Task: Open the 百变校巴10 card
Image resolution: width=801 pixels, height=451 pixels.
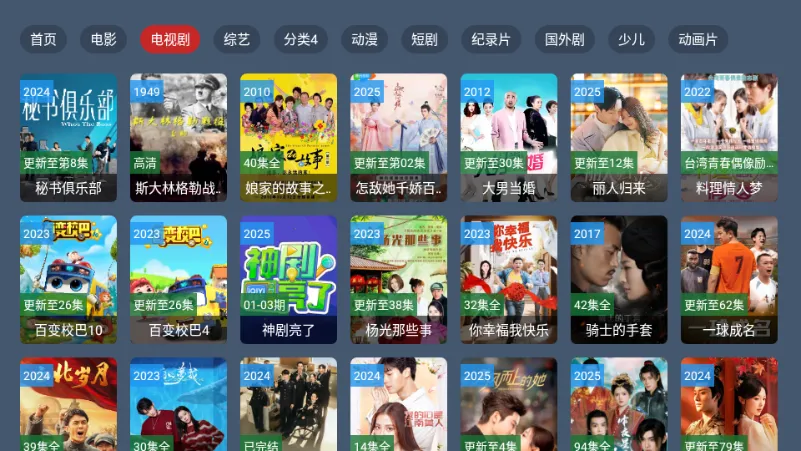Action: pyautogui.click(x=68, y=279)
